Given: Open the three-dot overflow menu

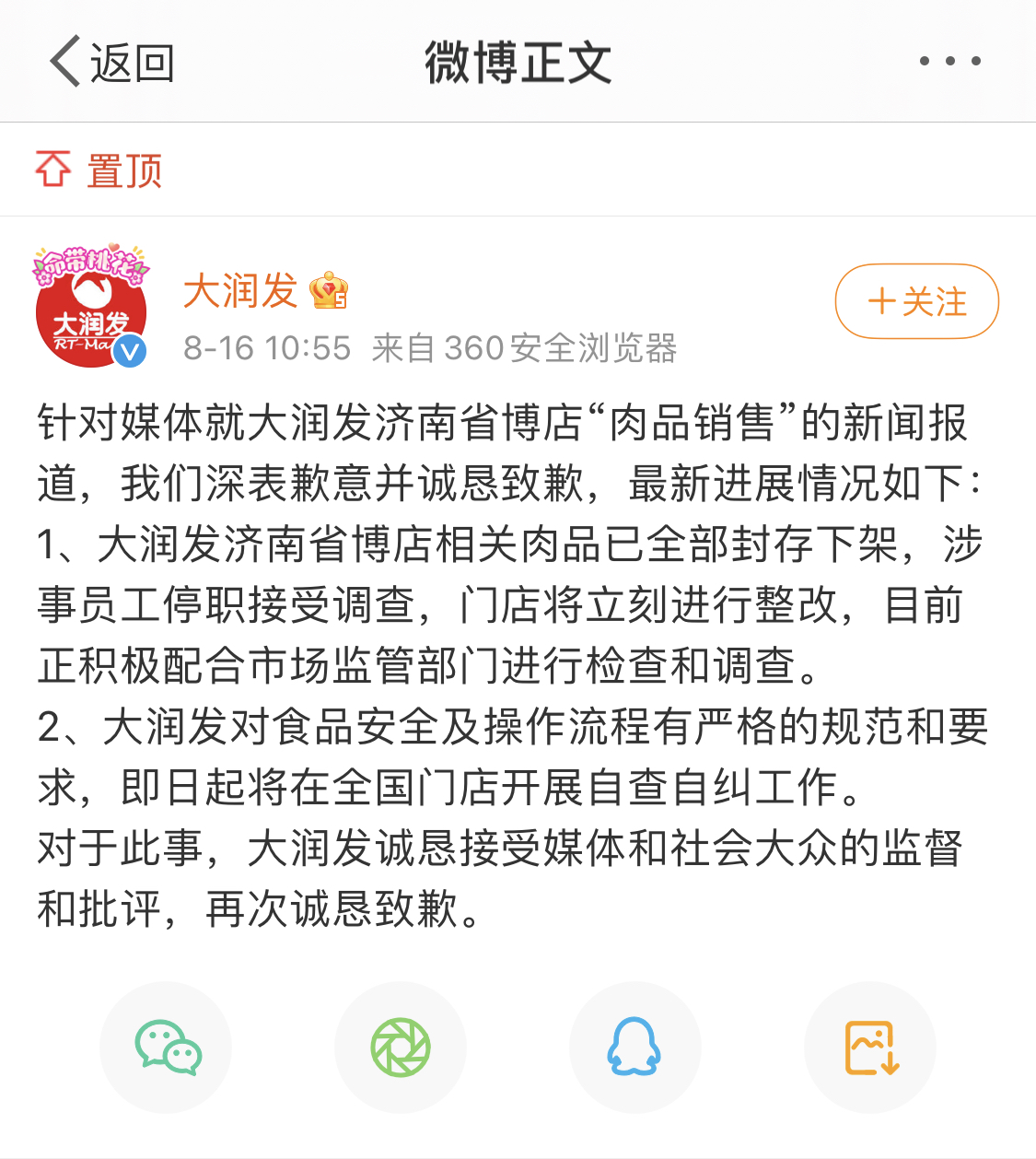Looking at the screenshot, I should 949,62.
